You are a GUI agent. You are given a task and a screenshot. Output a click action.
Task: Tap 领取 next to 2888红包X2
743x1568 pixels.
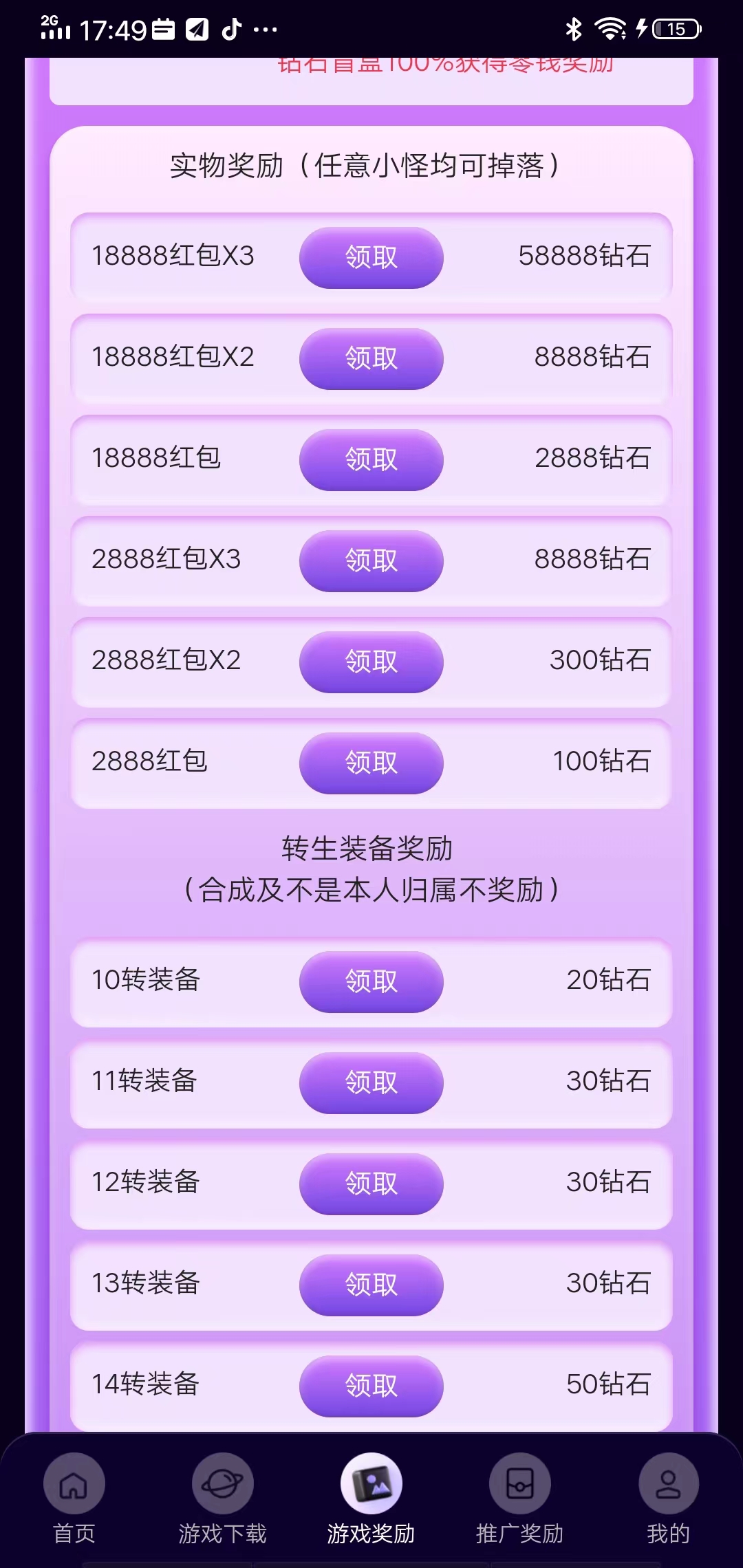tap(371, 662)
